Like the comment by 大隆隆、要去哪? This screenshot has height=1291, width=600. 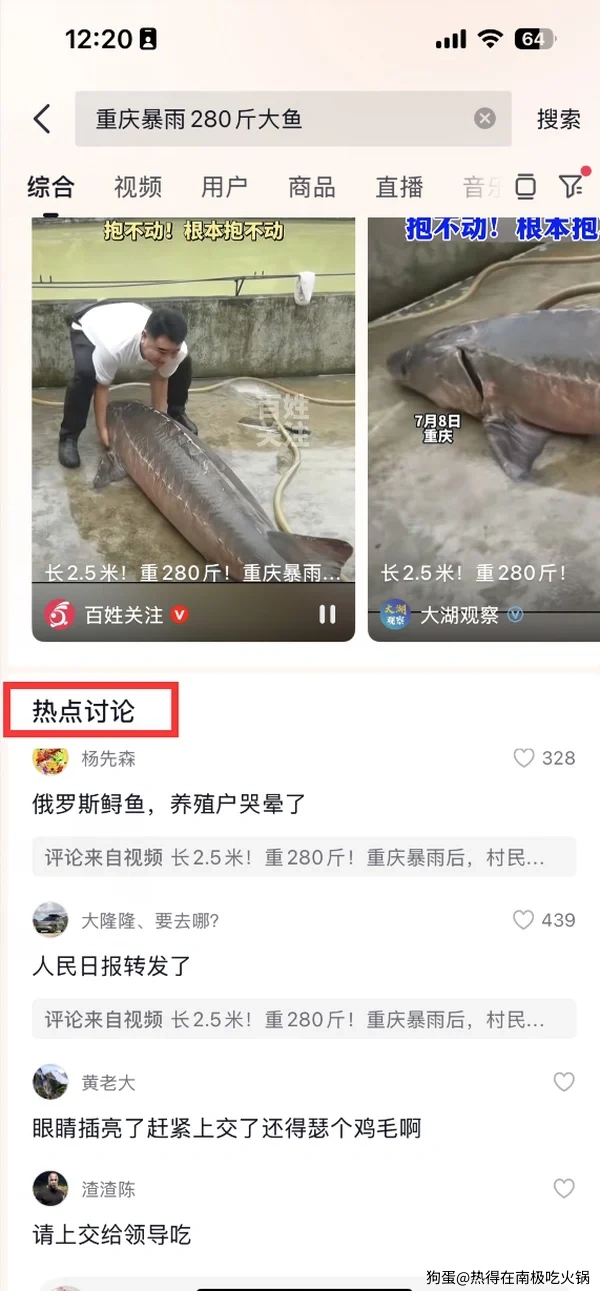524,920
